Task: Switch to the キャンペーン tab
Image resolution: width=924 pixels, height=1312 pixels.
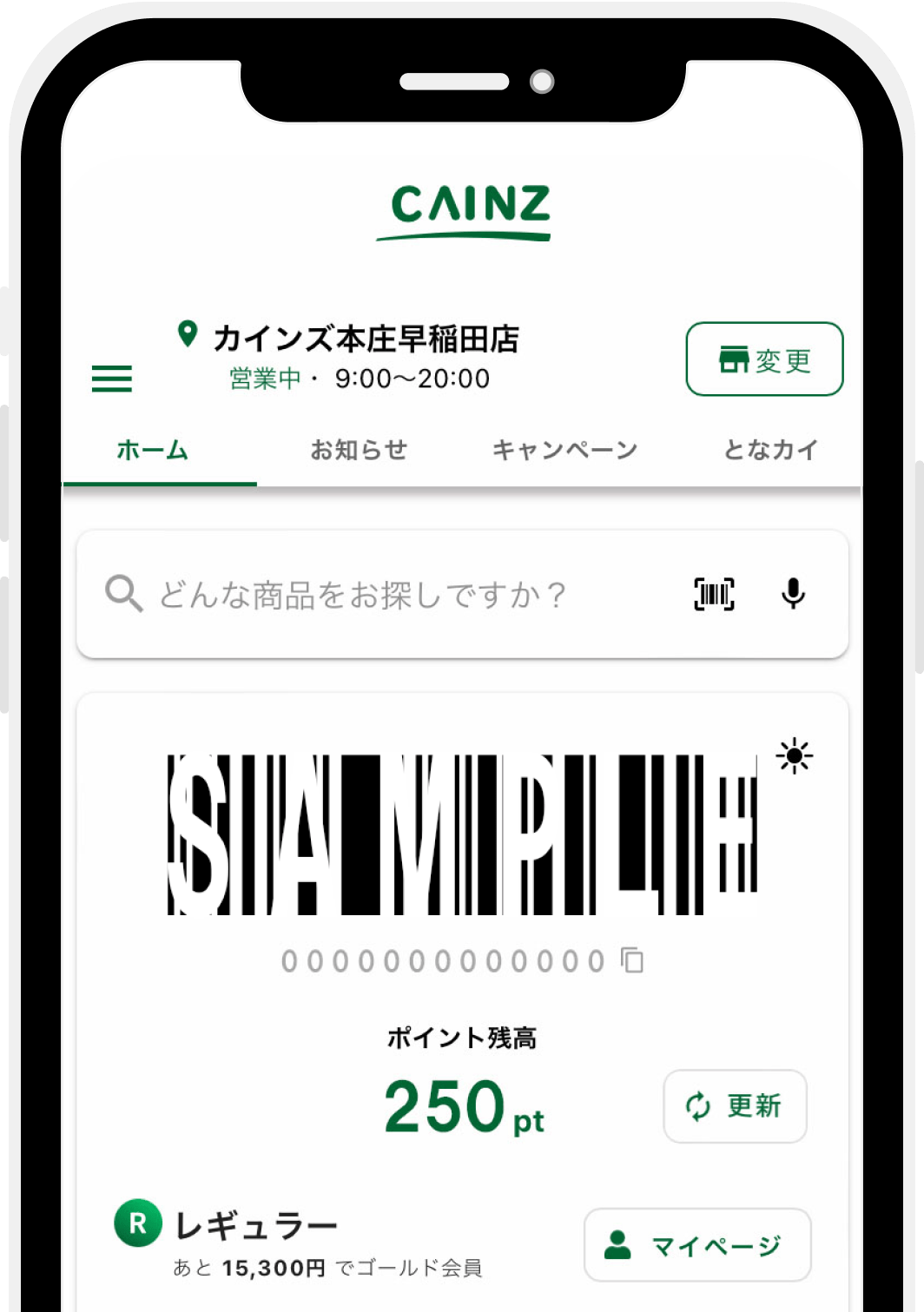Action: [x=564, y=450]
